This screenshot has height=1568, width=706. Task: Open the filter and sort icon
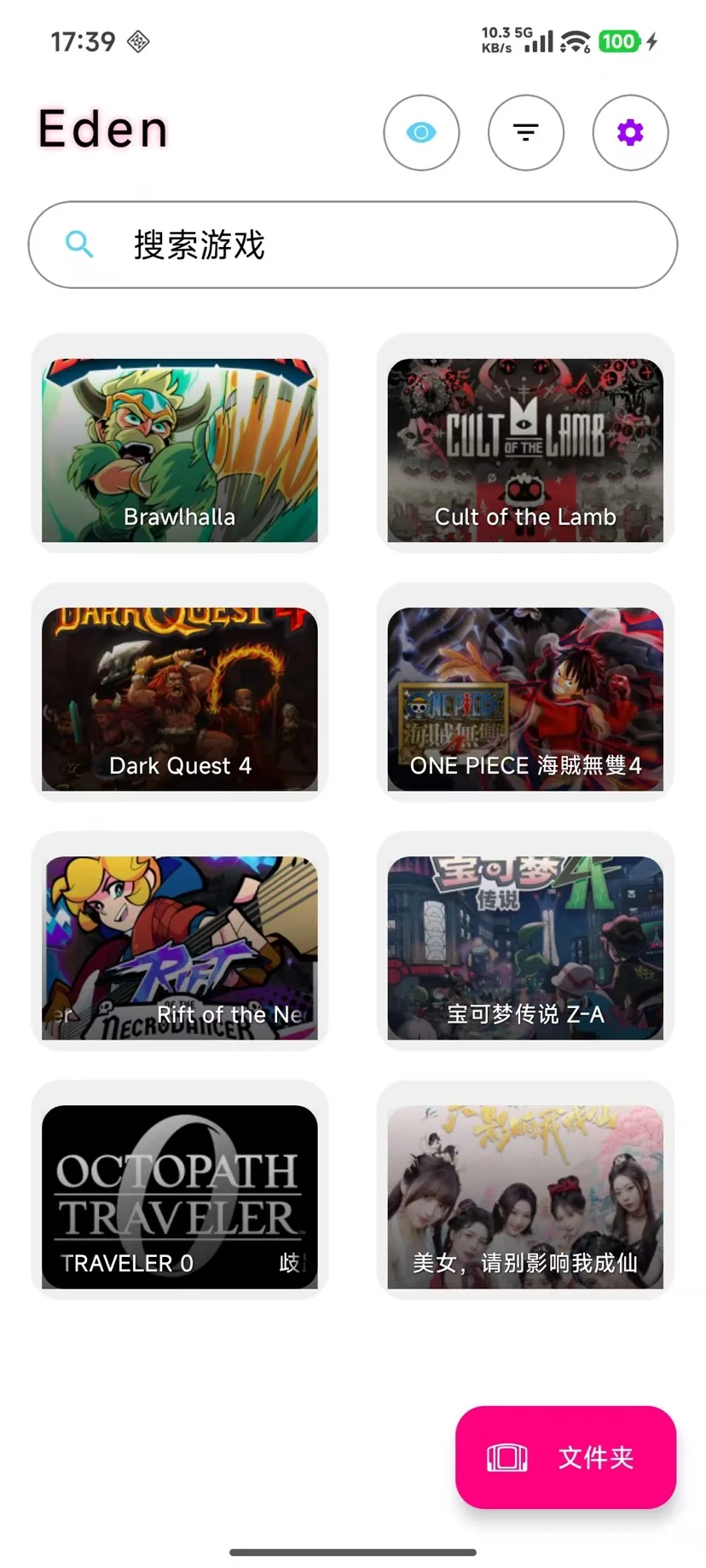click(526, 133)
